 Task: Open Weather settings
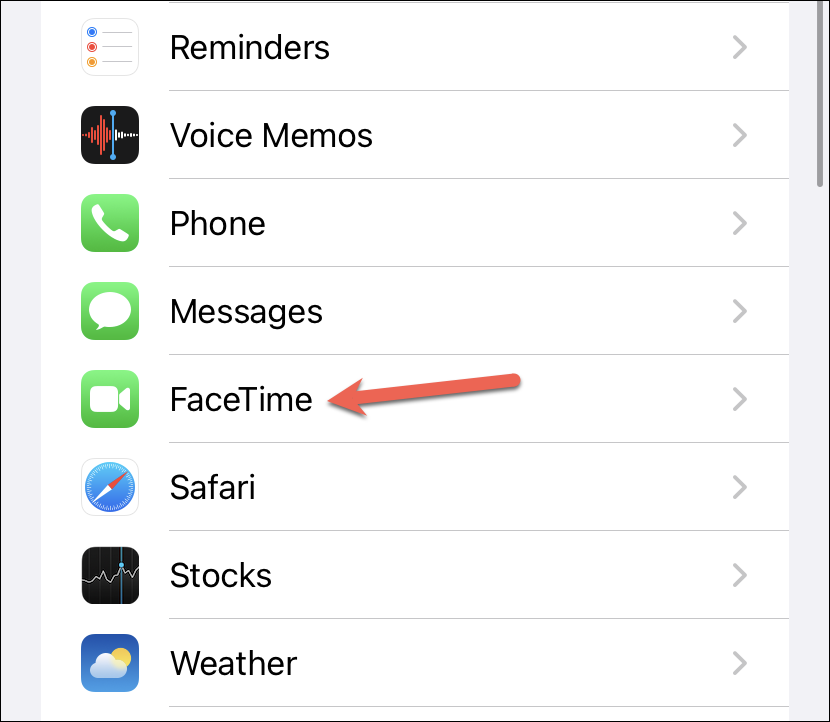pos(233,663)
